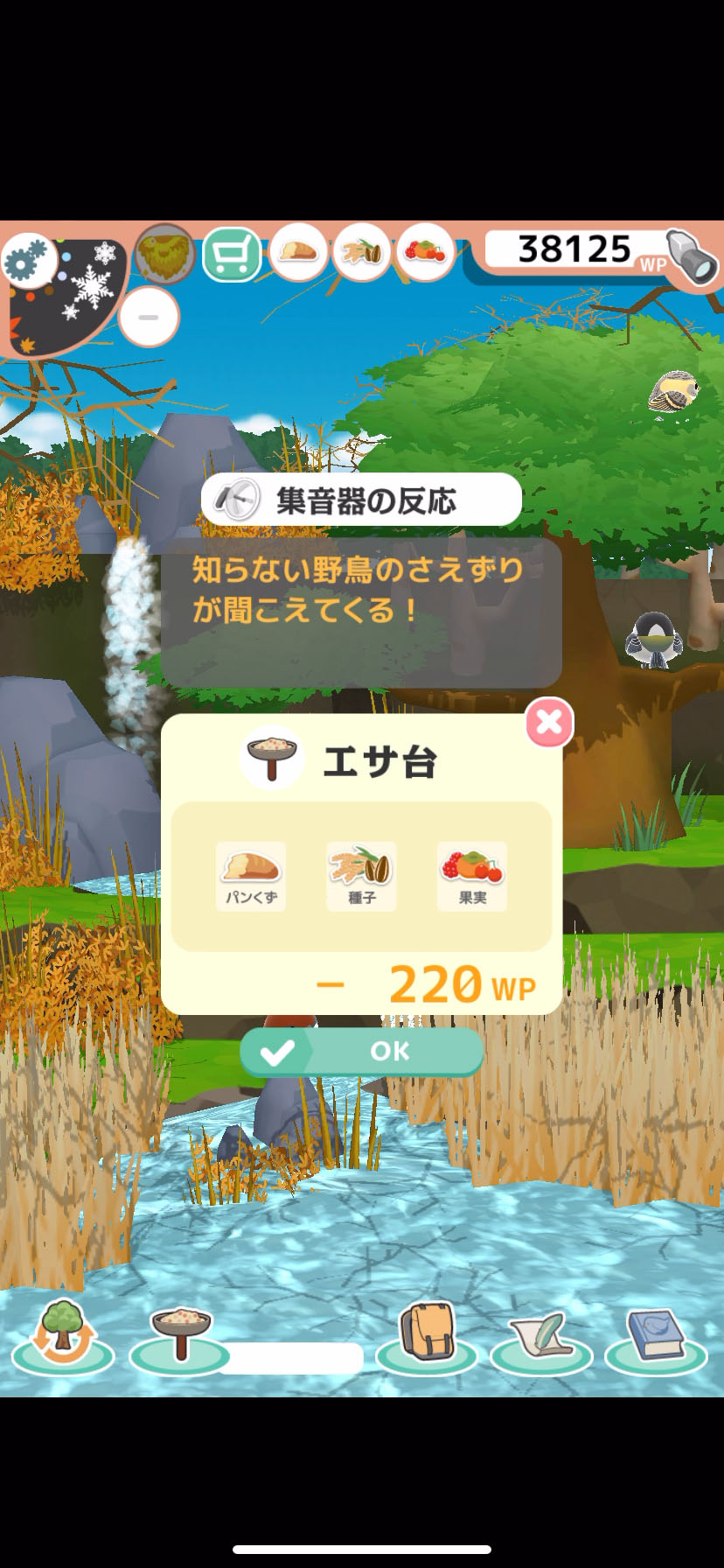Tap the fruit icon in top bar

coord(425,252)
